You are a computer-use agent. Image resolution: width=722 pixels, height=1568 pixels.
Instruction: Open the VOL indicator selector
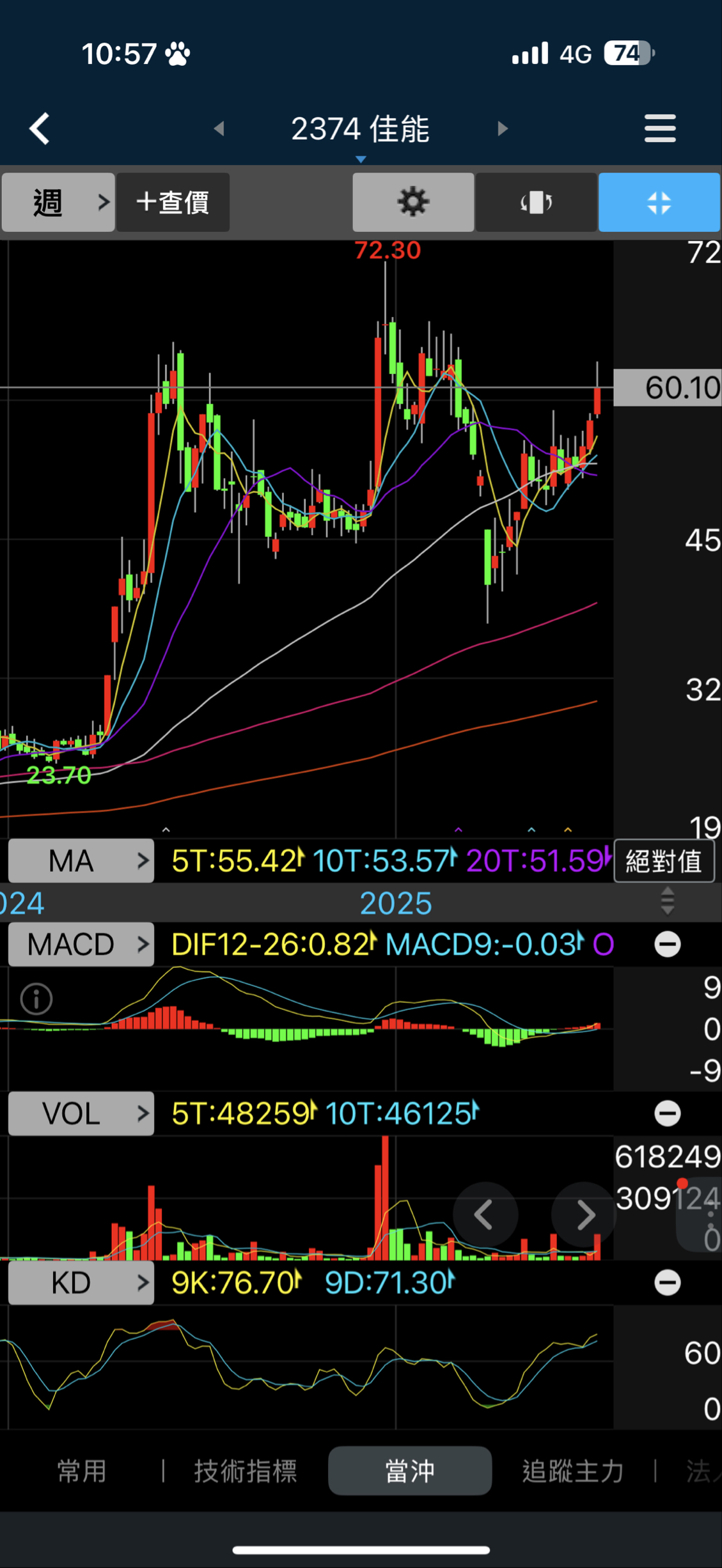pyautogui.click(x=81, y=1114)
